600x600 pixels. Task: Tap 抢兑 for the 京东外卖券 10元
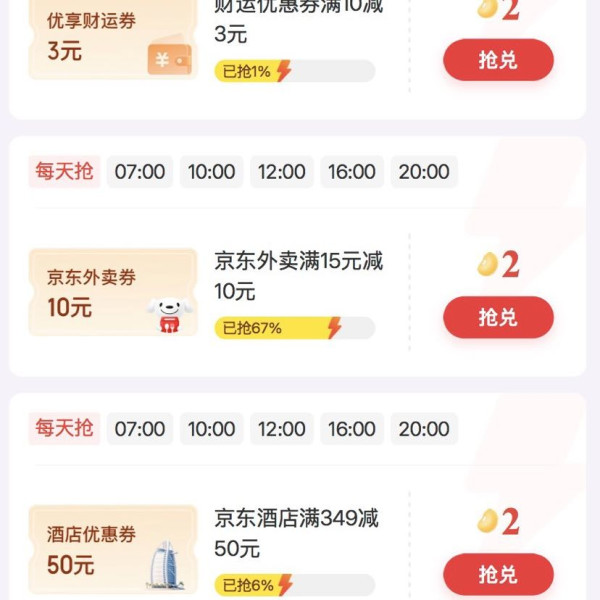(x=498, y=317)
